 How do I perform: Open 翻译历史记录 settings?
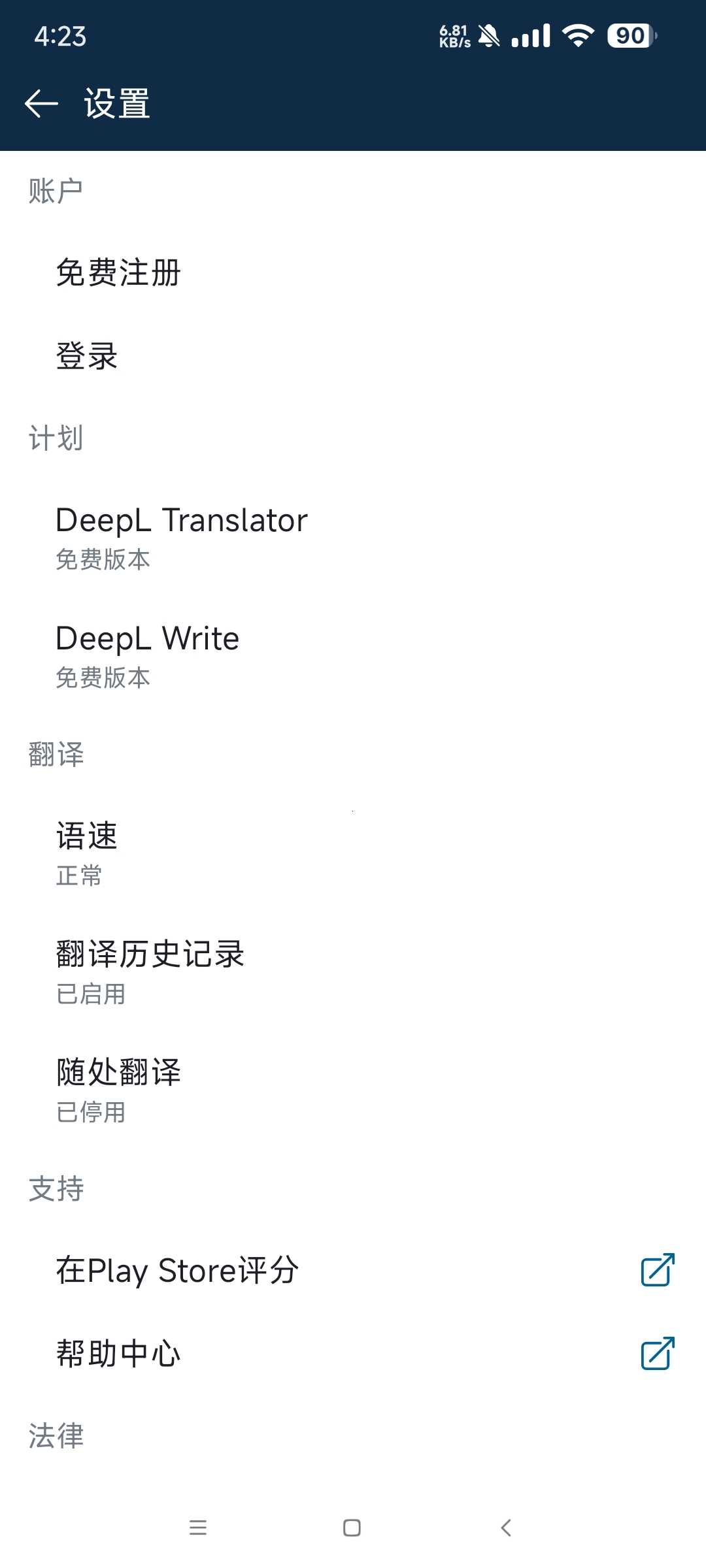[x=353, y=972]
